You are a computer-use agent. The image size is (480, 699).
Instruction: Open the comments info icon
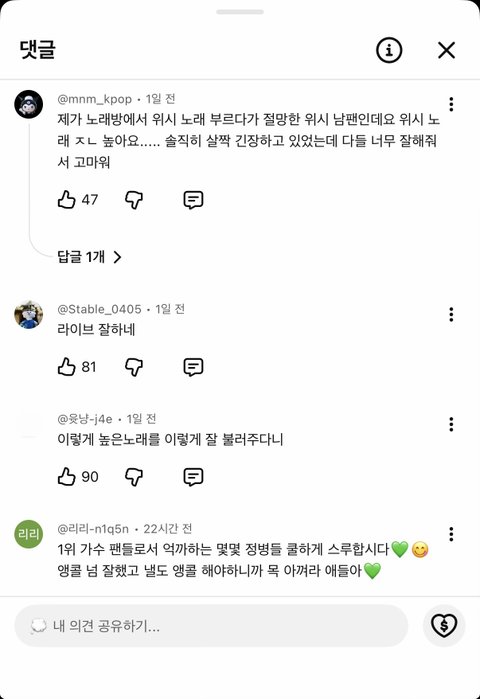(389, 50)
